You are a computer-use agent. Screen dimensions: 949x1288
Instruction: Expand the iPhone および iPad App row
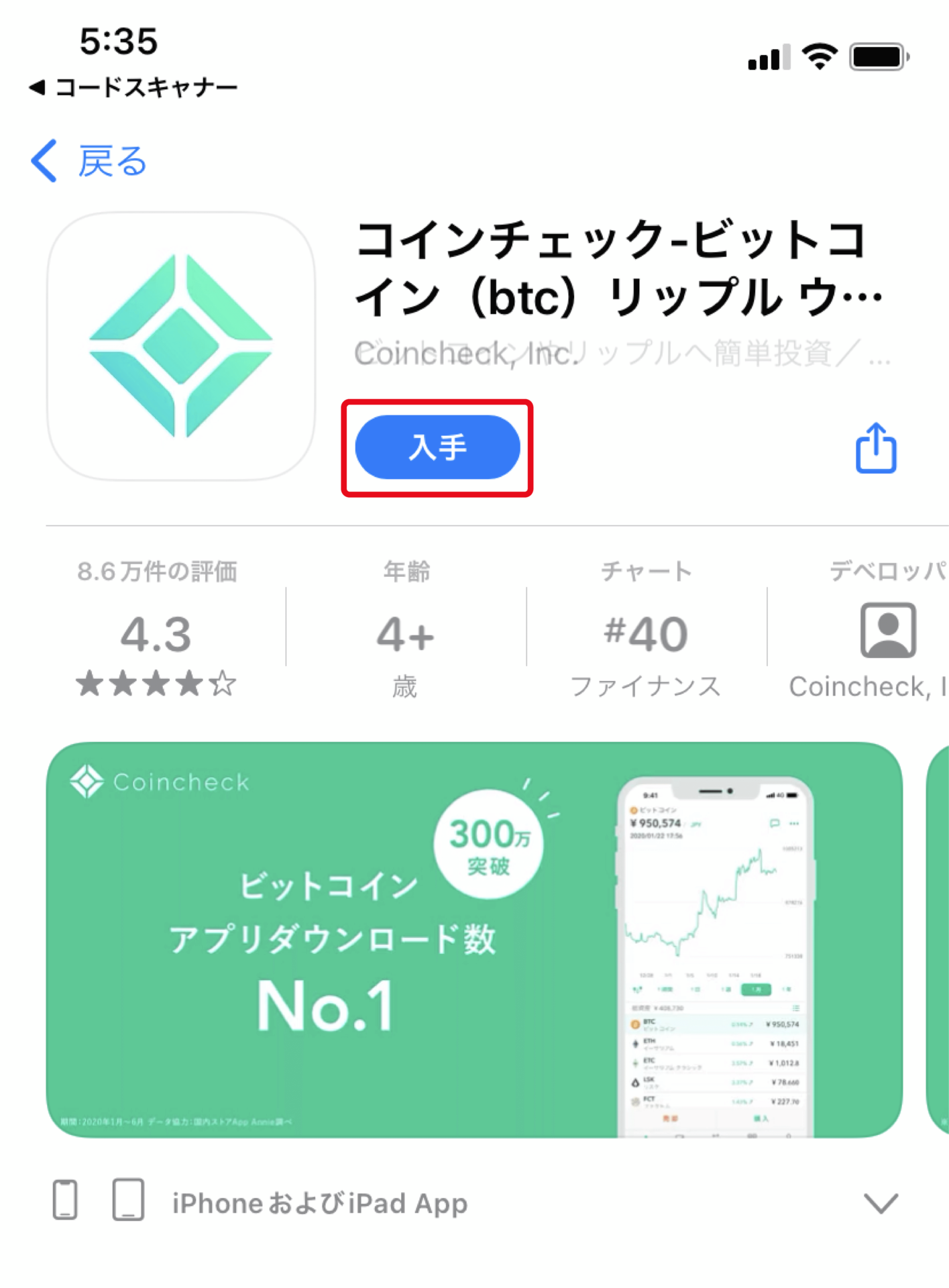(880, 1203)
